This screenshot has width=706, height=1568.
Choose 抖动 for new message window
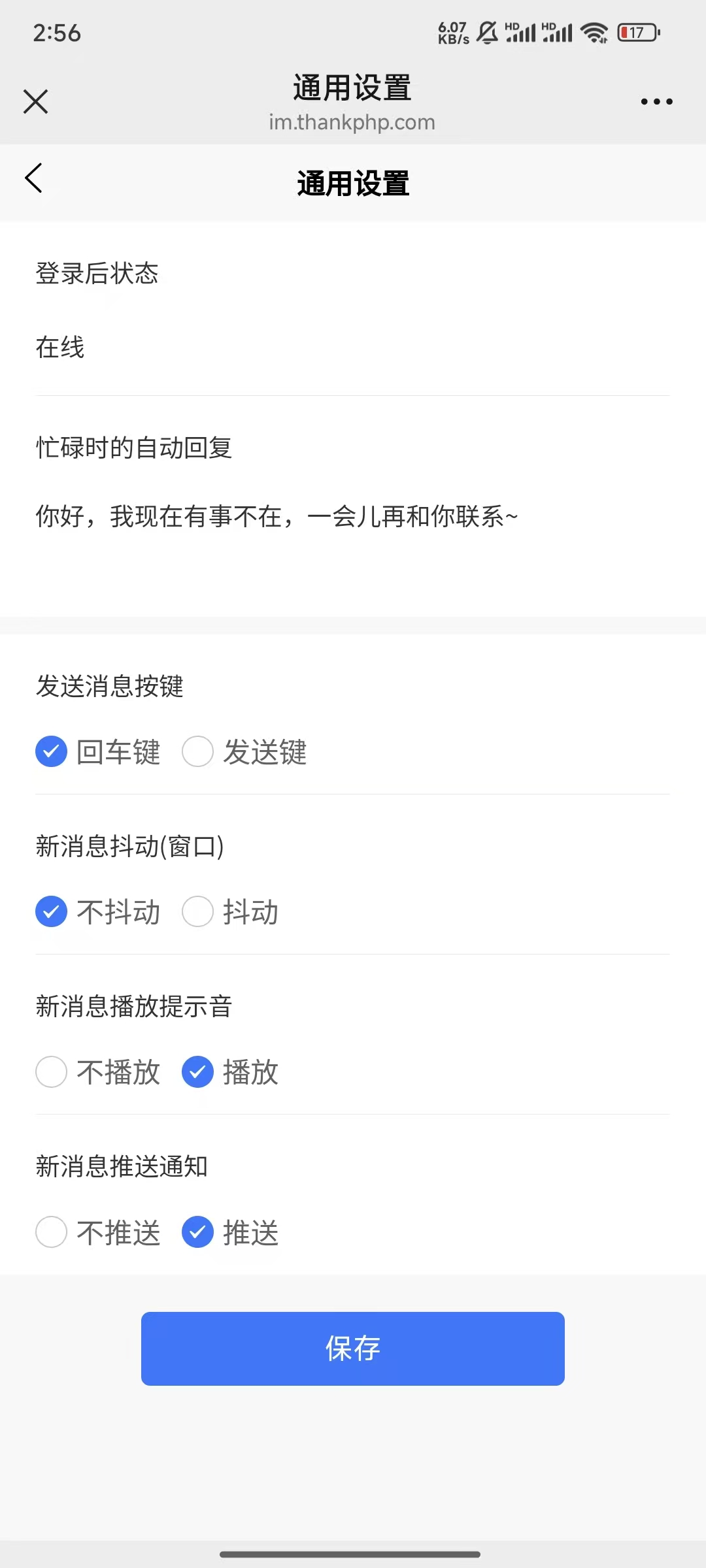tap(198, 912)
